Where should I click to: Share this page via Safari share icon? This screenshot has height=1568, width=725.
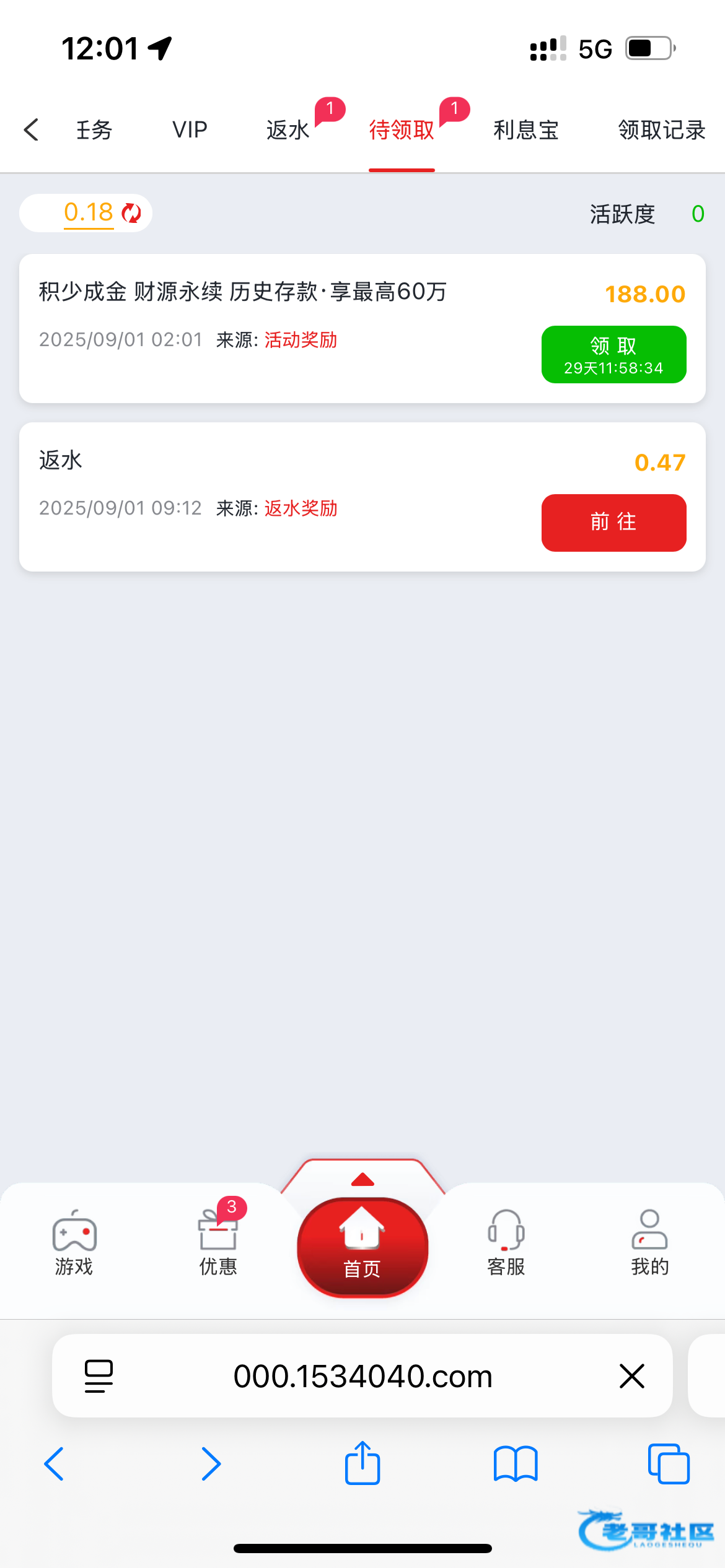coord(362,1464)
